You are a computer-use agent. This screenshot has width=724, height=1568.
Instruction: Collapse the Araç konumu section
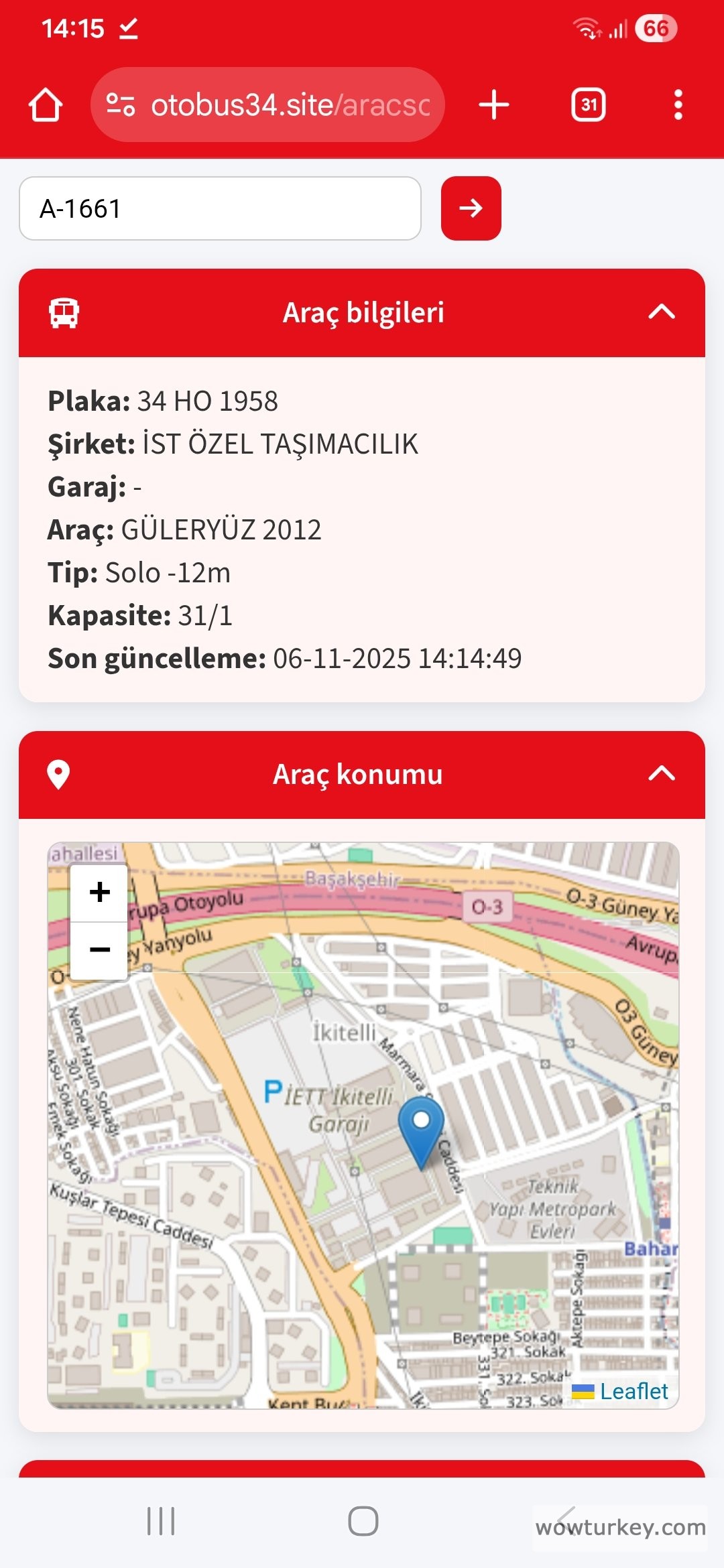[661, 774]
